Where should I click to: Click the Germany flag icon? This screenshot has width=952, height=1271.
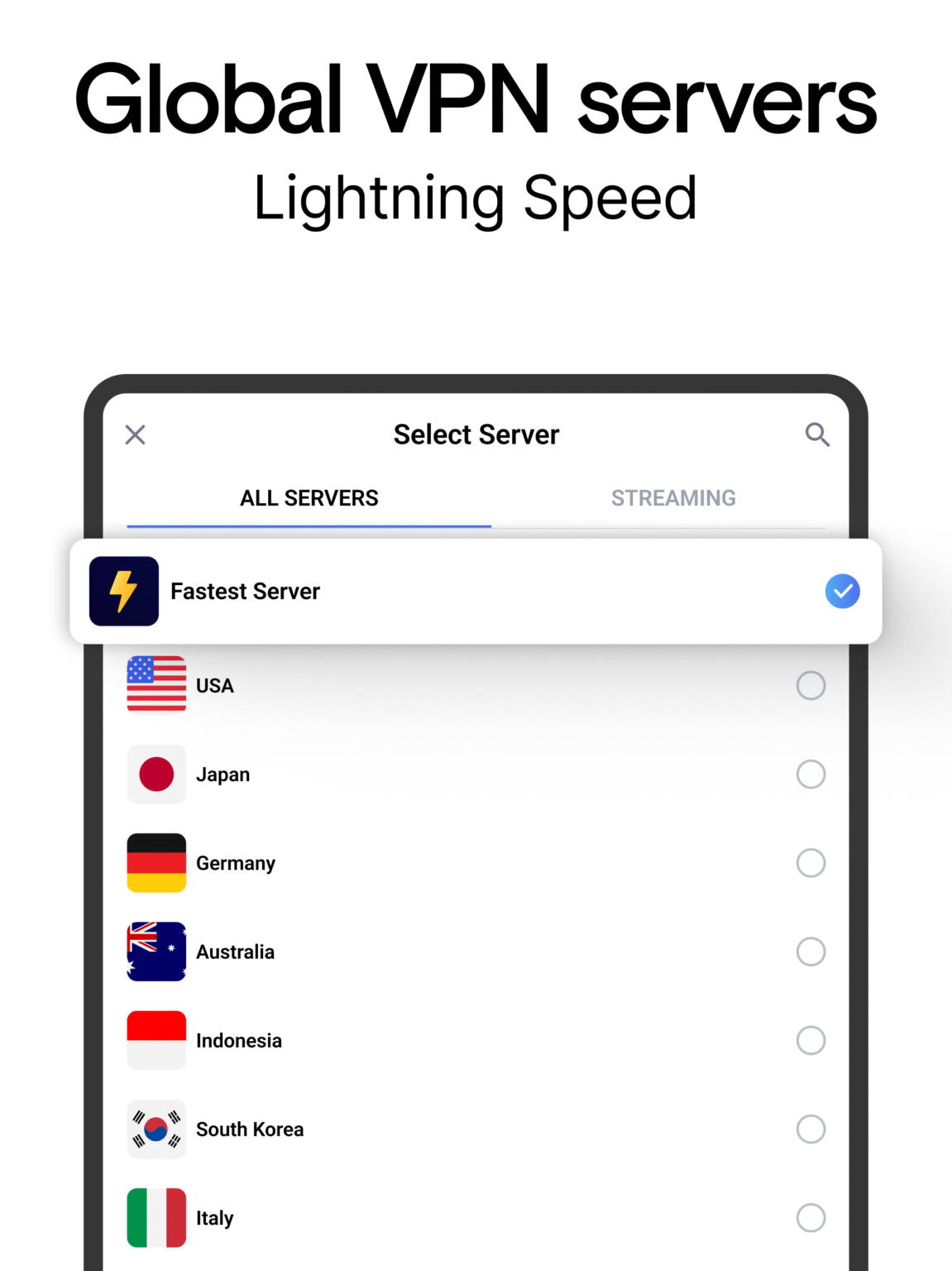155,863
